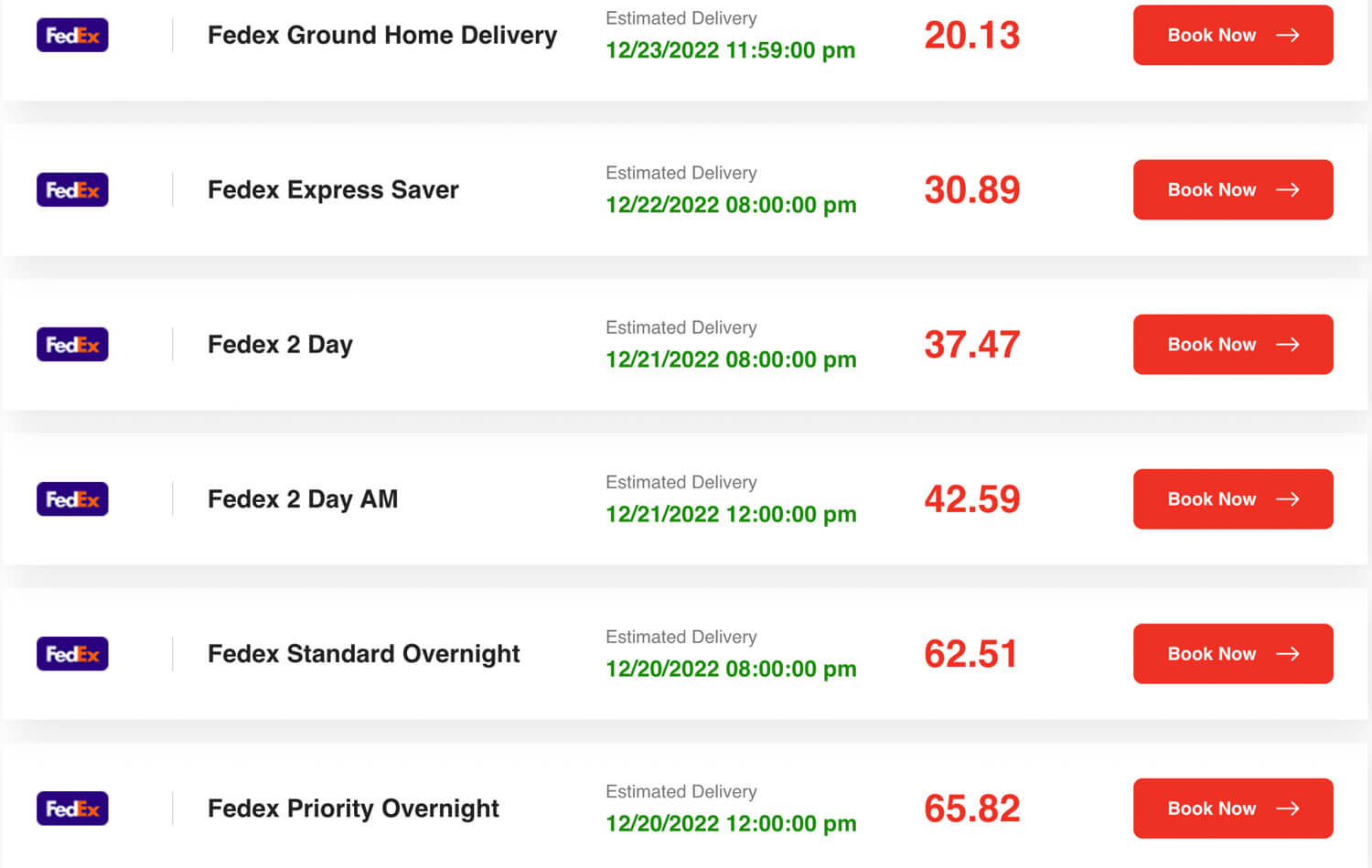Book Fedex Priority Overnight shipping
1372x868 pixels.
pyautogui.click(x=1232, y=808)
